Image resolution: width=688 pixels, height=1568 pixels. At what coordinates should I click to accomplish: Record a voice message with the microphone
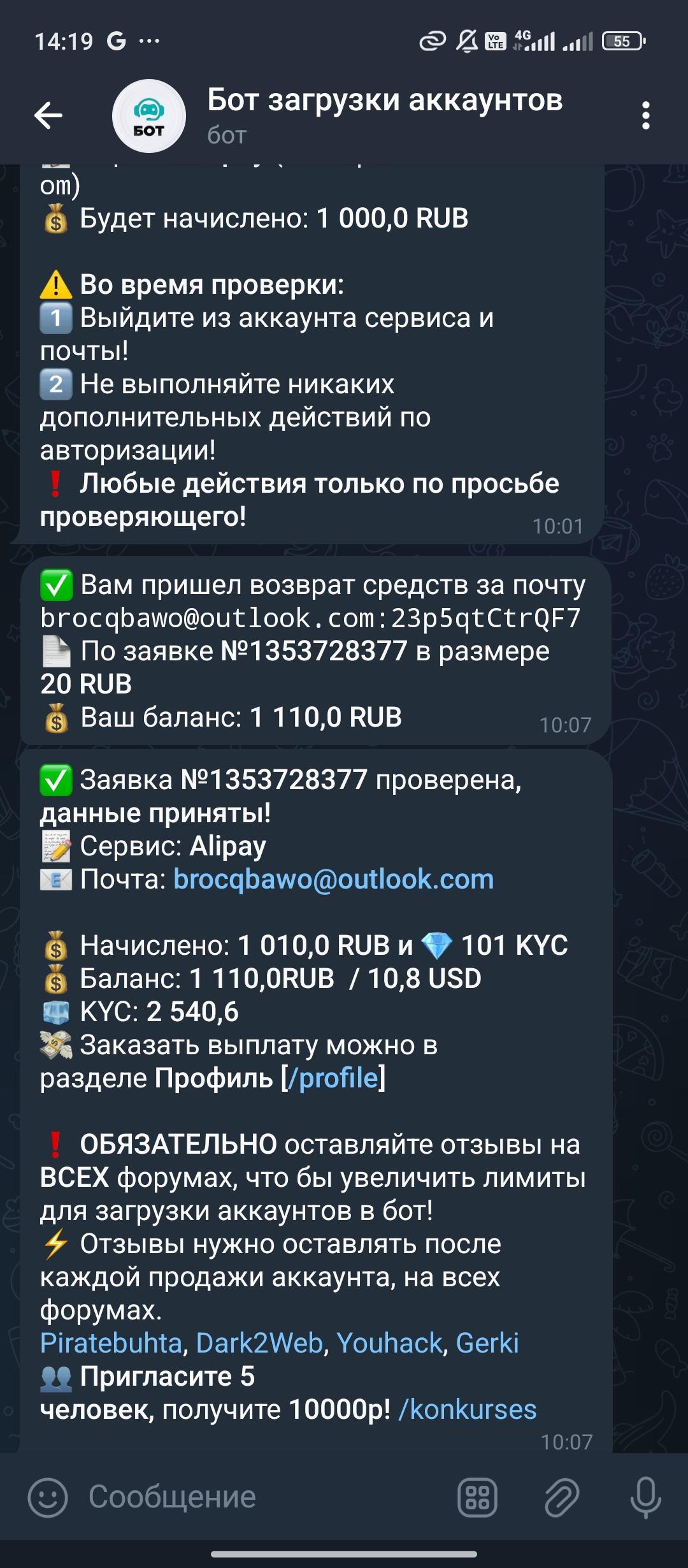(x=645, y=1497)
